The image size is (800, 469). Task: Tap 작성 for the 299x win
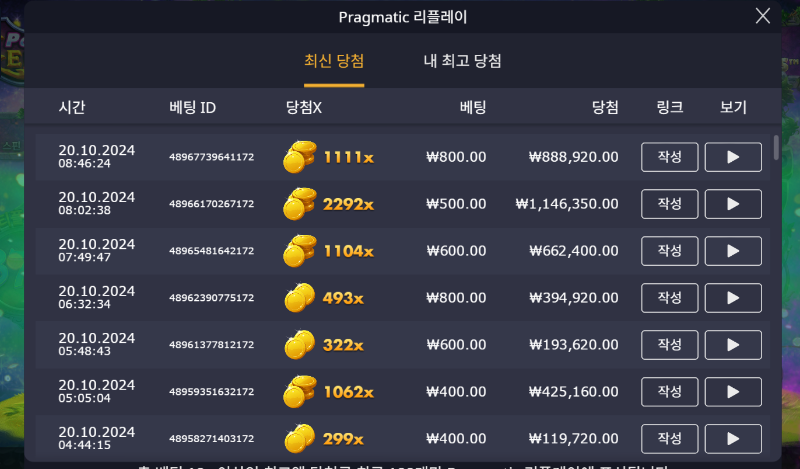pyautogui.click(x=669, y=438)
